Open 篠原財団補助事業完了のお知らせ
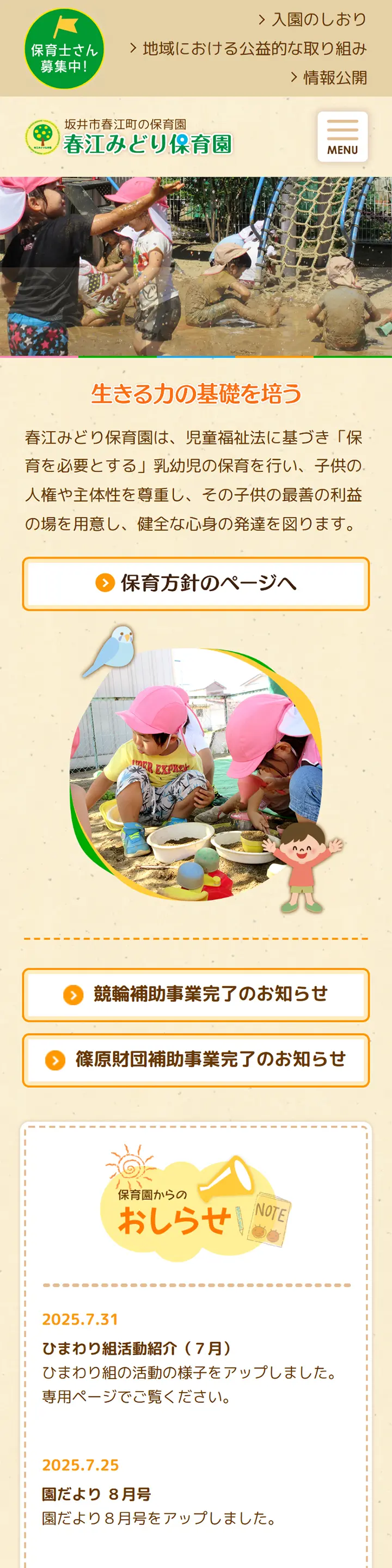 [x=196, y=1059]
